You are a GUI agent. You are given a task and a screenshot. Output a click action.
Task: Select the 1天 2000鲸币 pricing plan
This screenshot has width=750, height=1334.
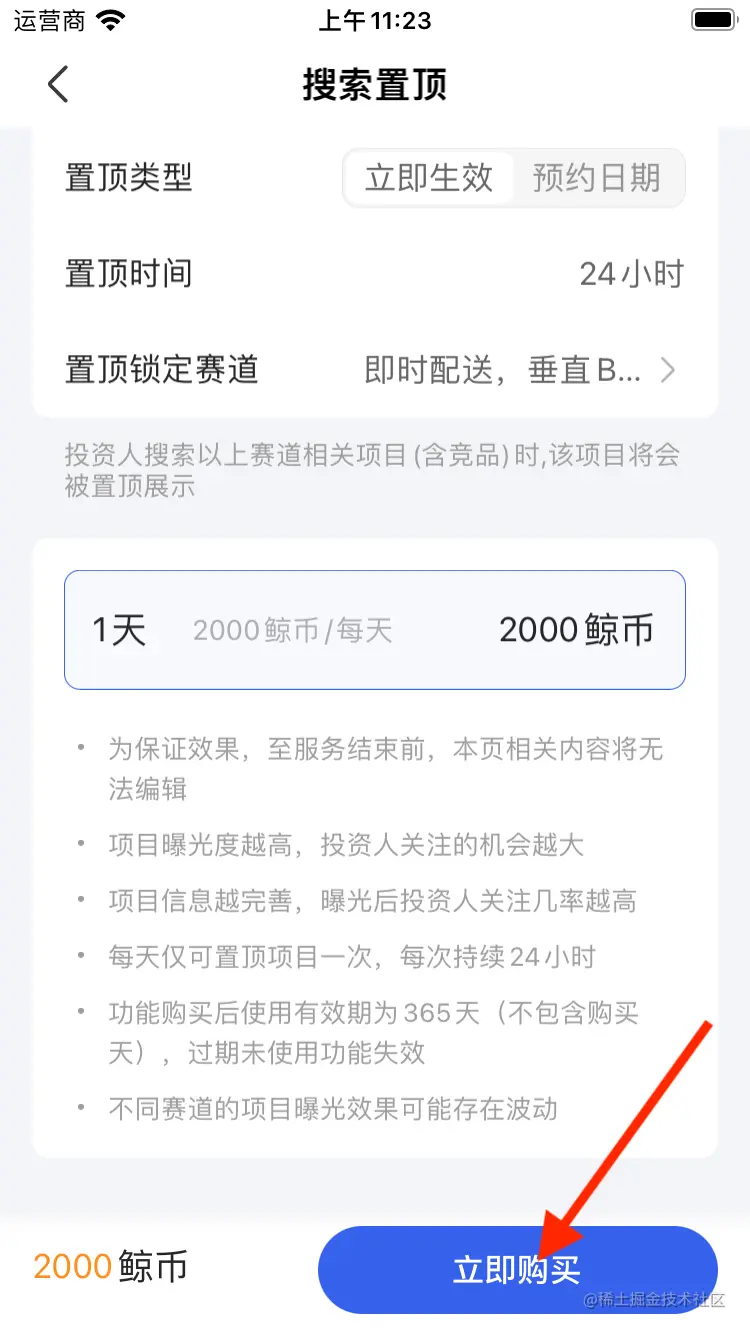point(374,630)
